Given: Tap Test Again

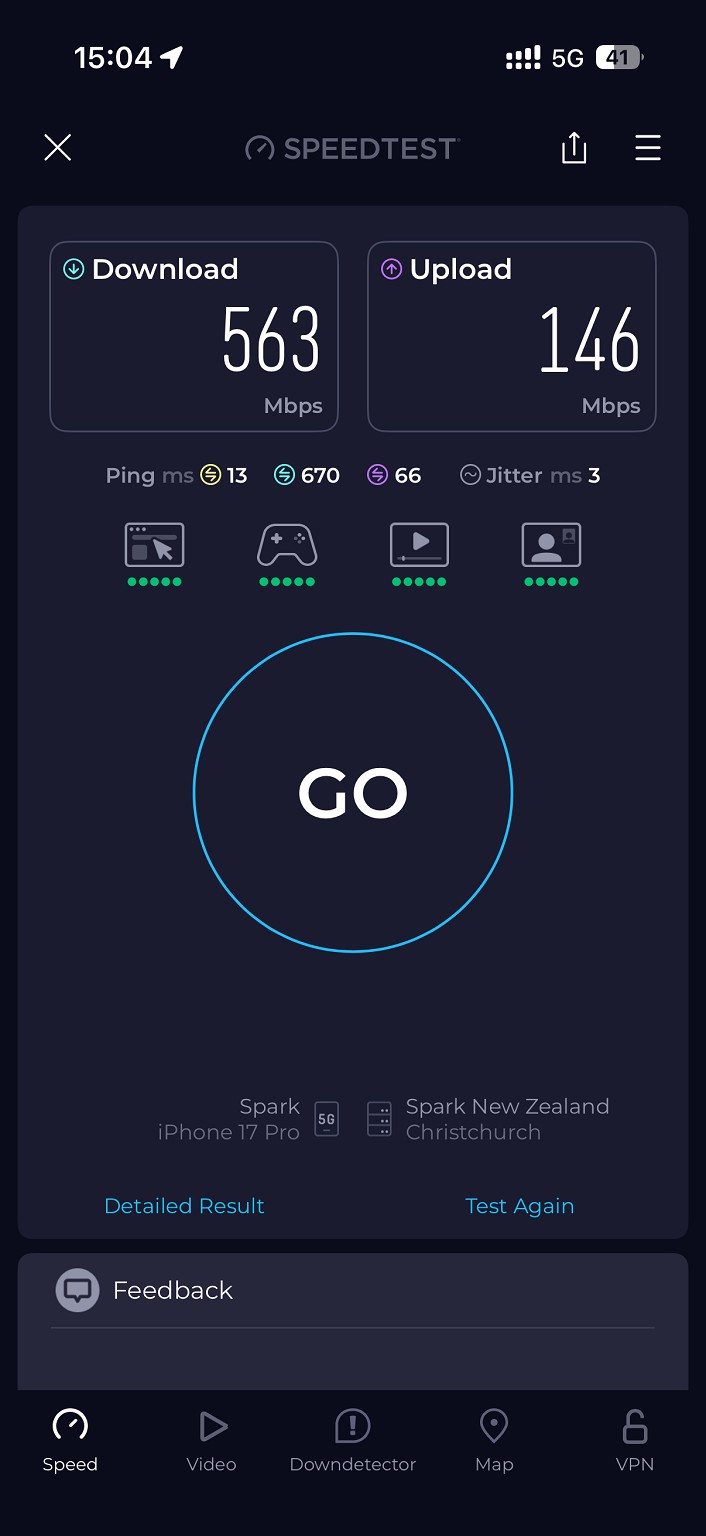Looking at the screenshot, I should [519, 1206].
